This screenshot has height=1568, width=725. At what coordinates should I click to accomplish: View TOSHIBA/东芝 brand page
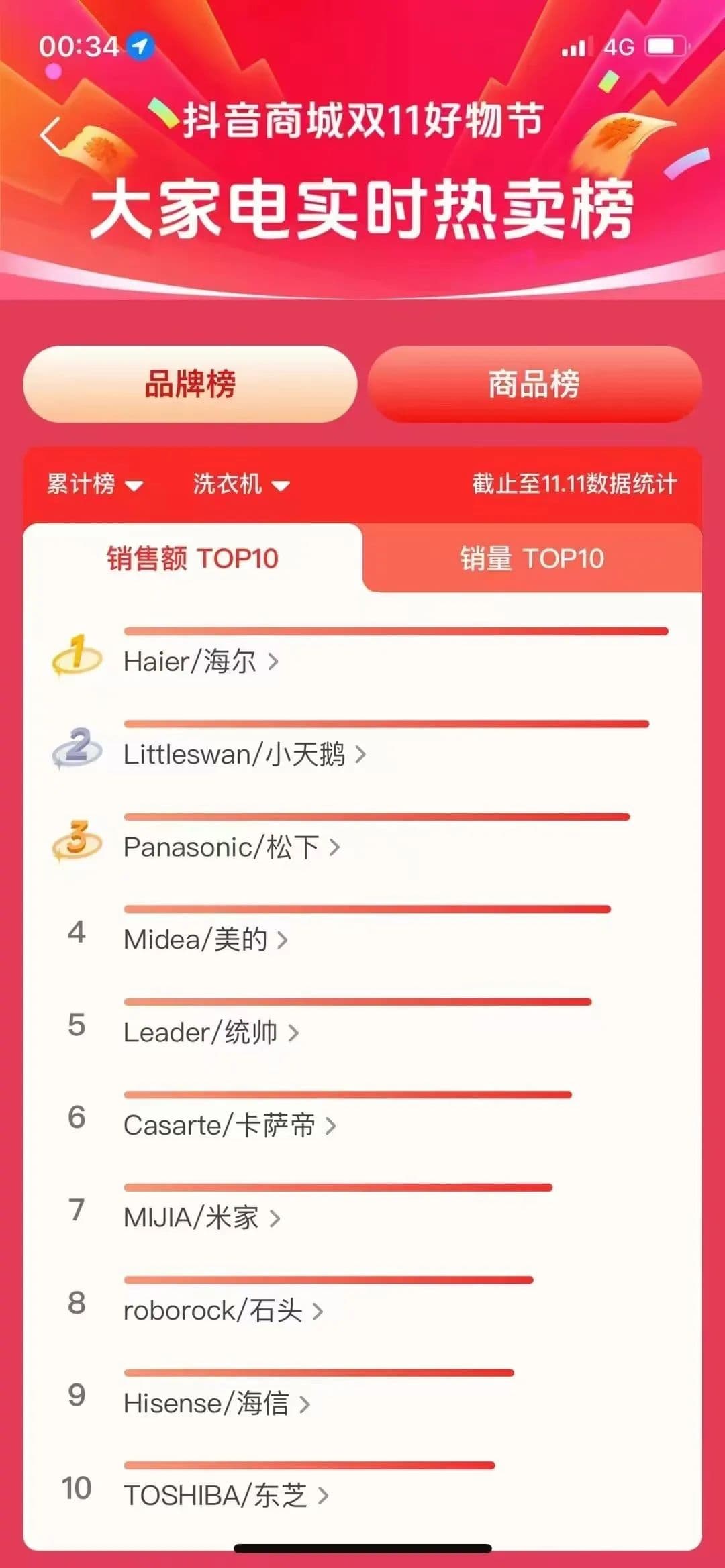(x=226, y=1496)
